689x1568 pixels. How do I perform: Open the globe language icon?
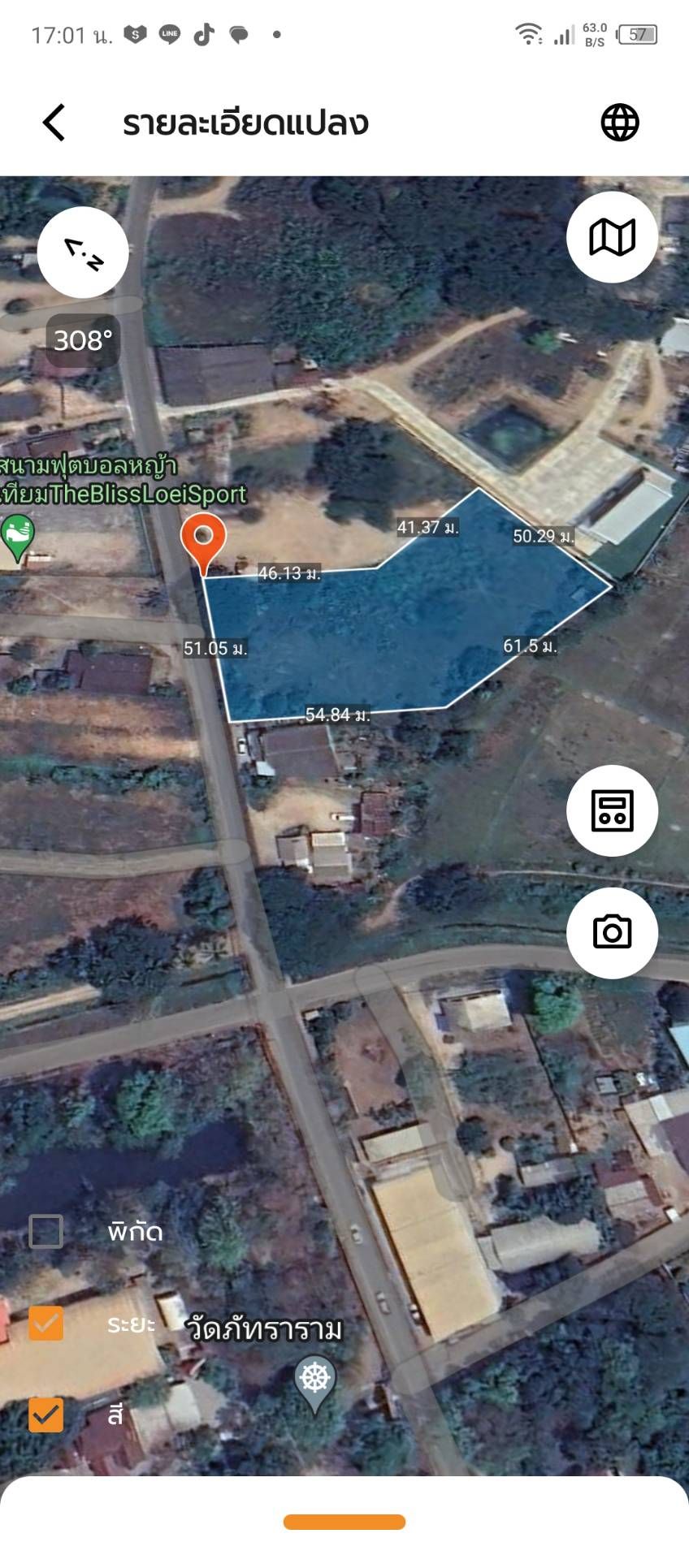620,123
